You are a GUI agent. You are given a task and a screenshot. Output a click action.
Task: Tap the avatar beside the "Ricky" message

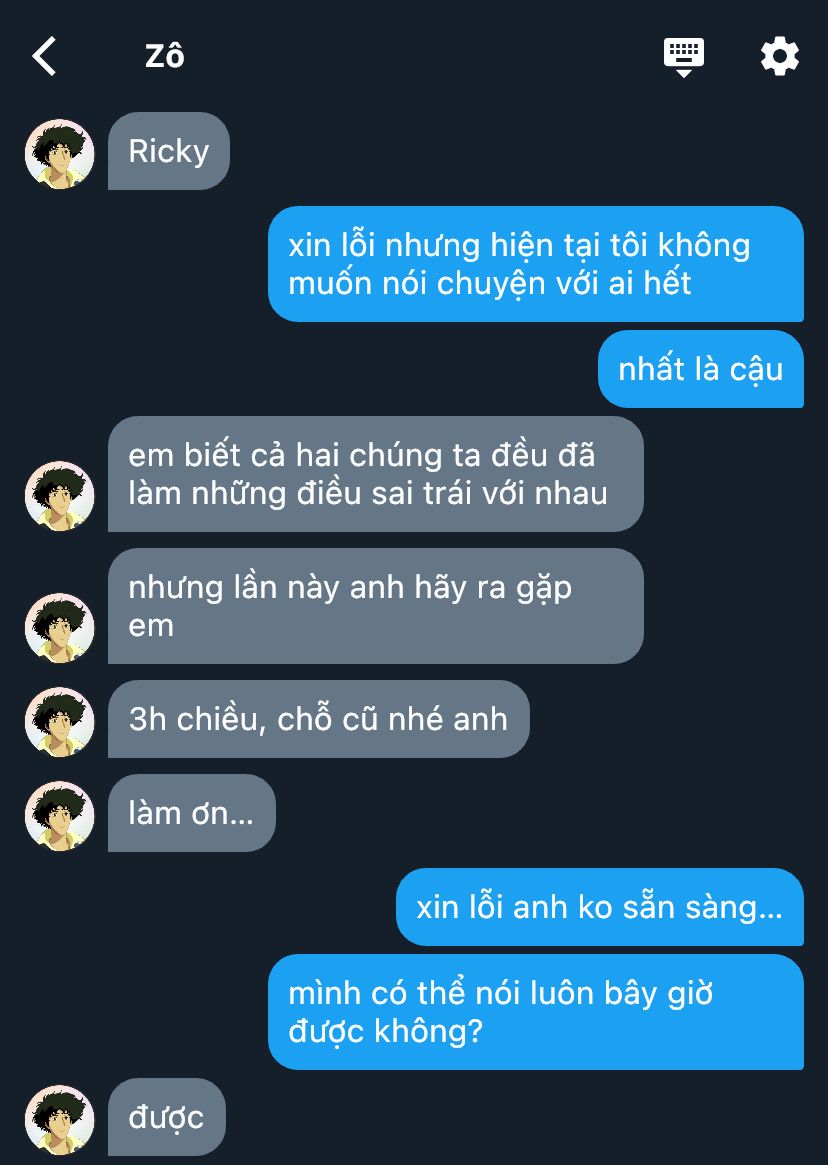coord(59,154)
